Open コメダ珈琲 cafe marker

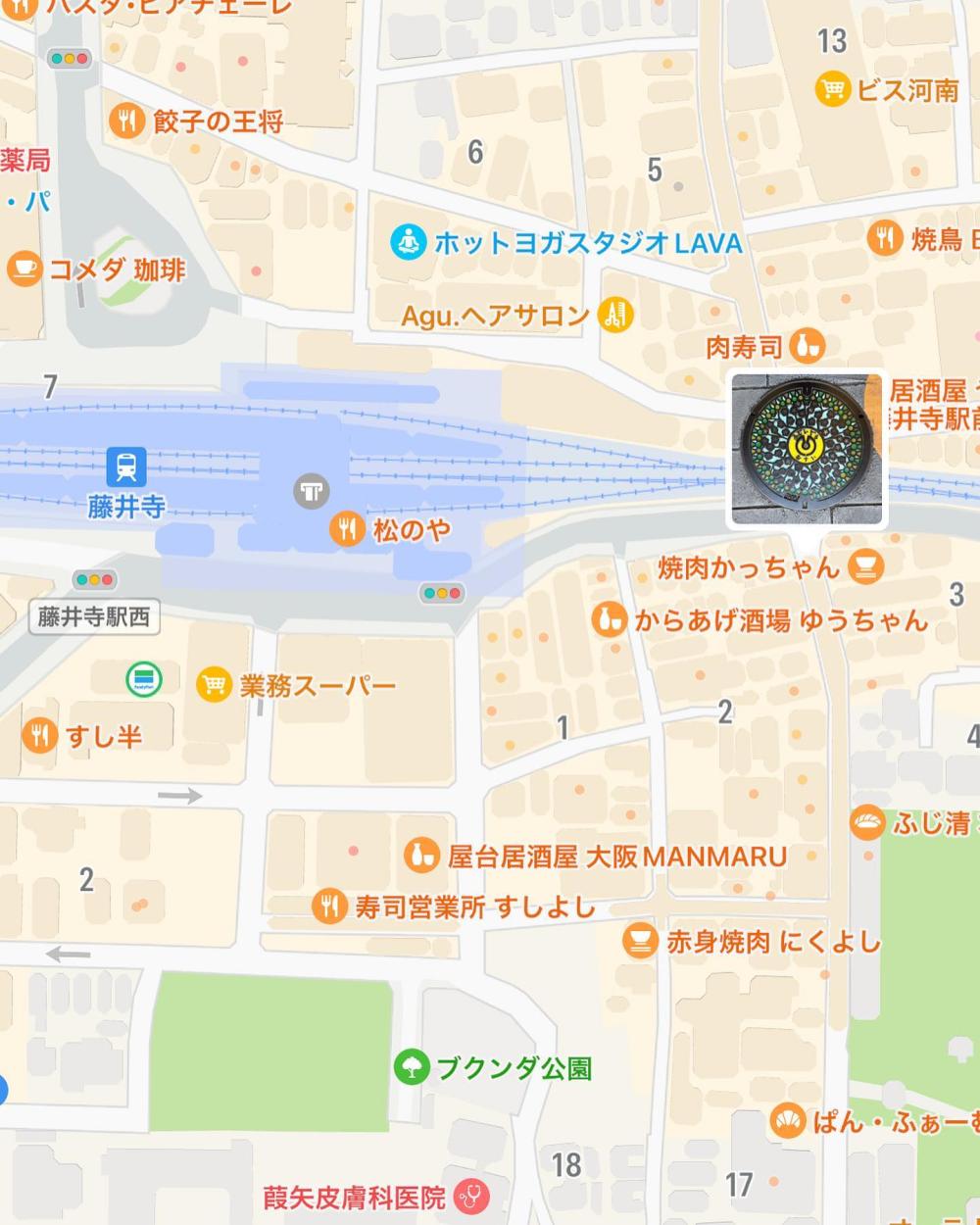(24, 268)
